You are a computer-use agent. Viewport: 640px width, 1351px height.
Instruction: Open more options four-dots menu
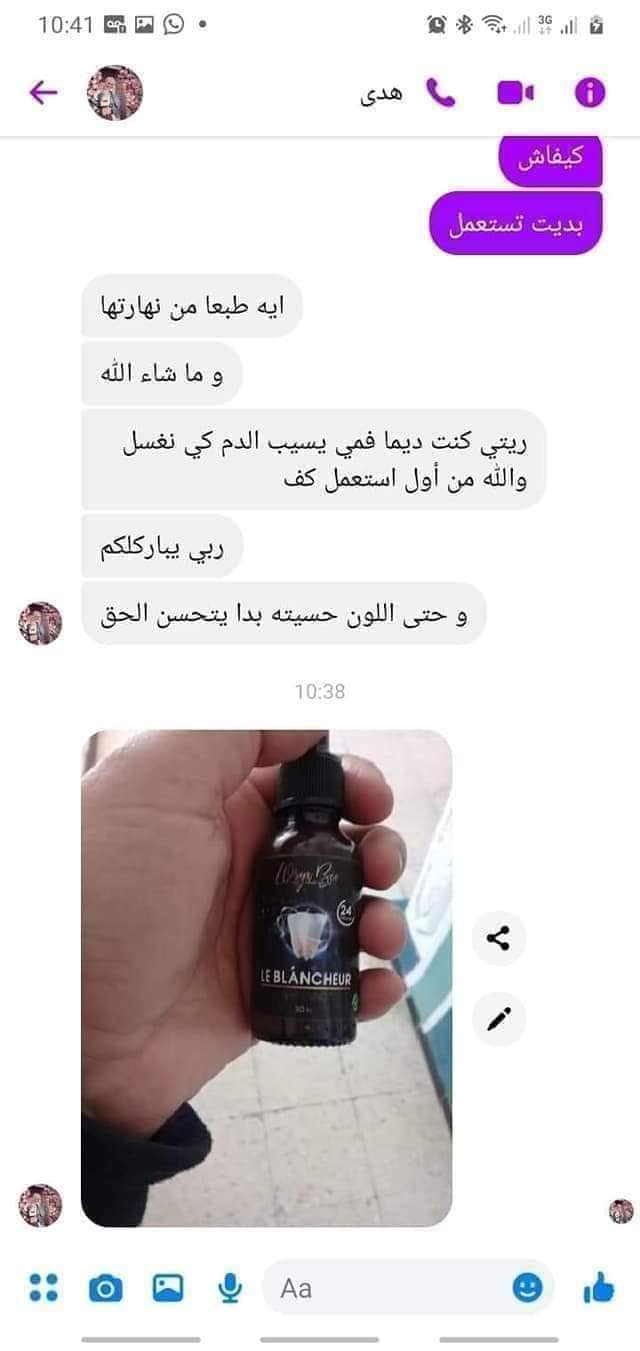[43, 1288]
